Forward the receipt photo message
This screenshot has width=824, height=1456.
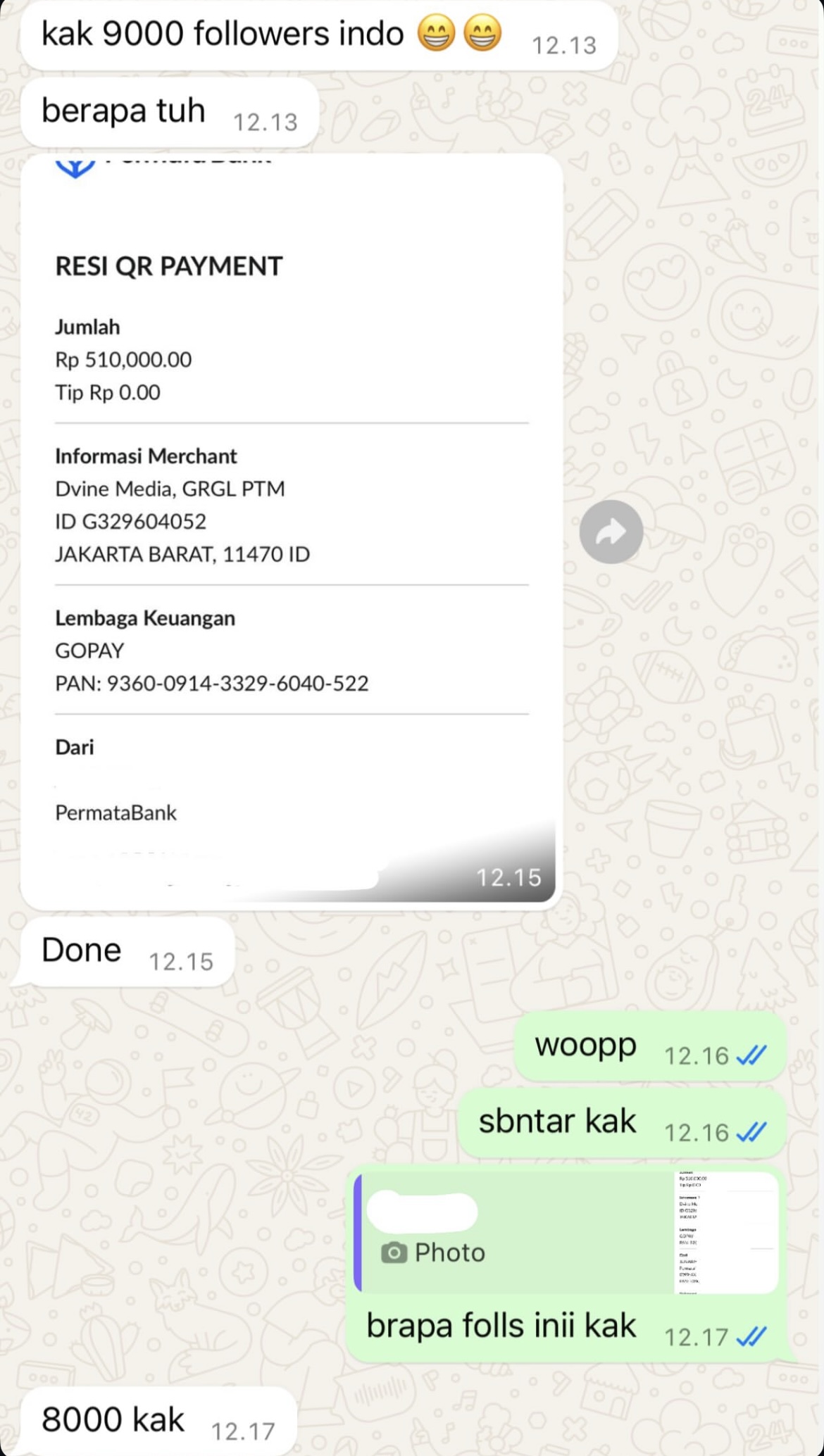(x=611, y=532)
